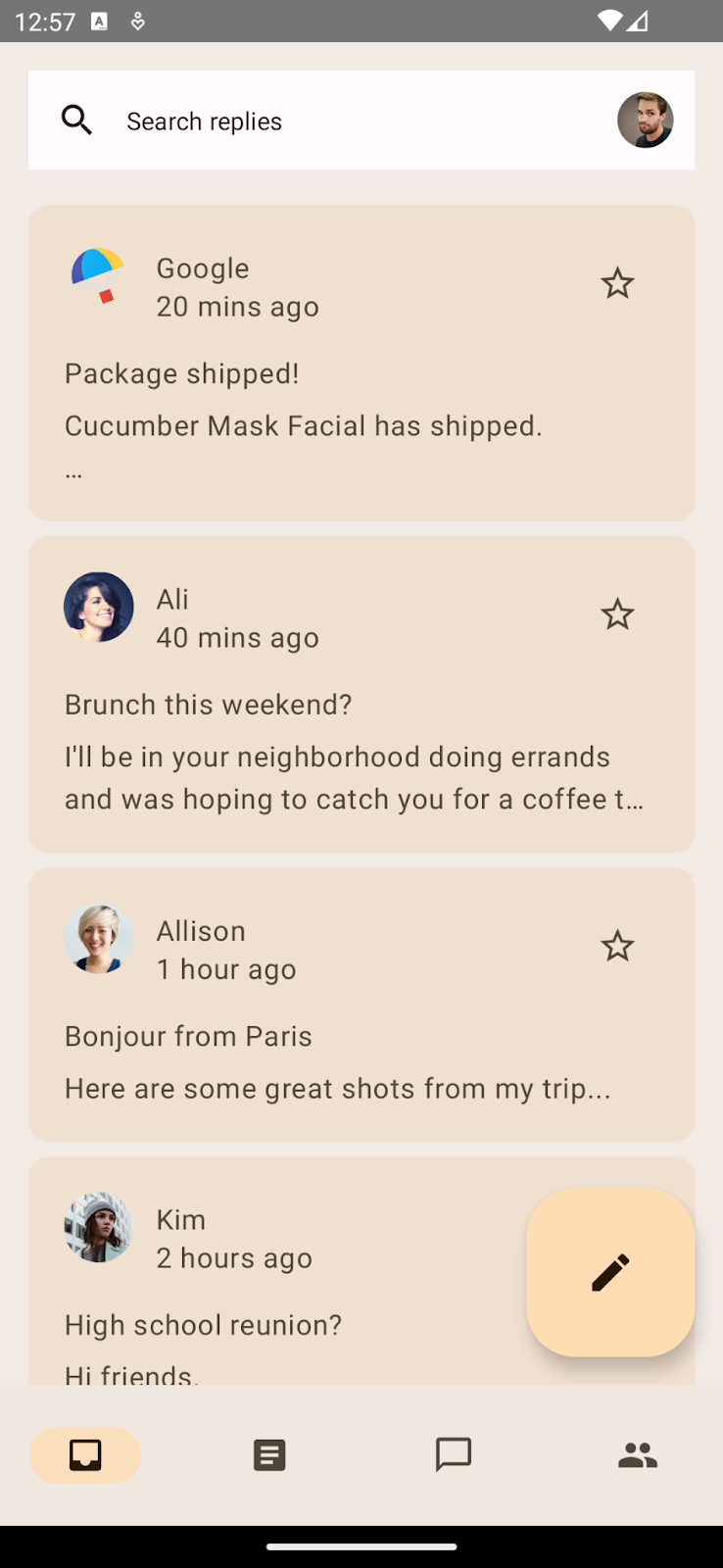Star Ali's Brunch this weekend email
The width and height of the screenshot is (723, 1568).
point(617,614)
